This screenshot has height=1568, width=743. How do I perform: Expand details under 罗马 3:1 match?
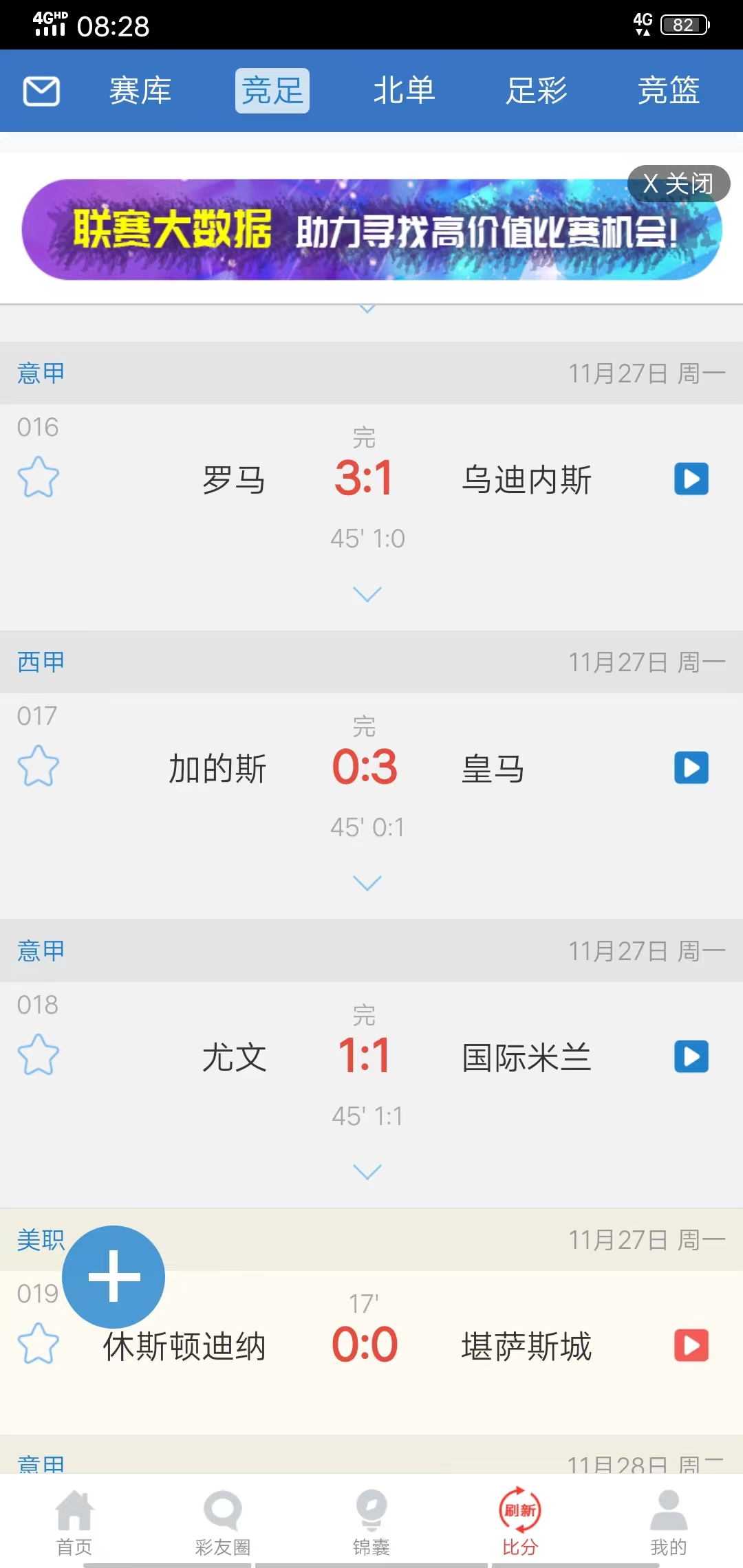coord(367,594)
